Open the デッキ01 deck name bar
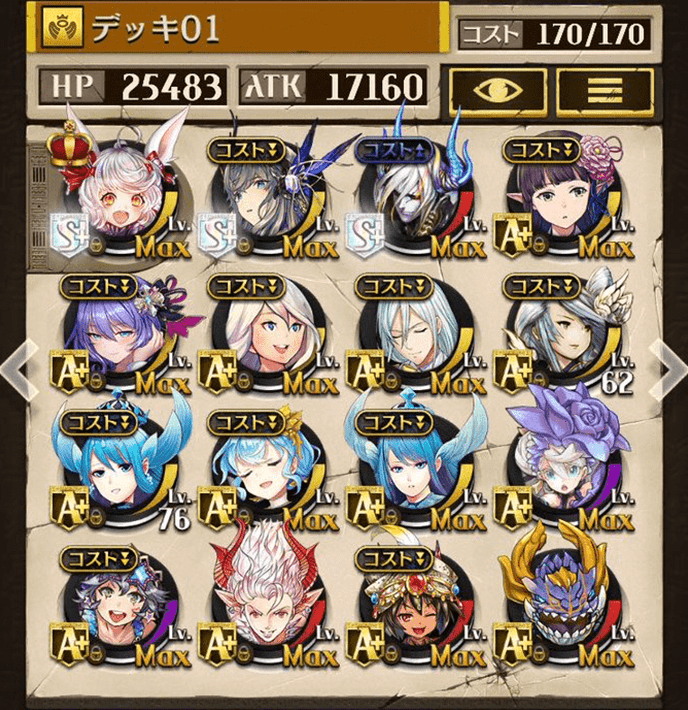688x710 pixels. point(240,31)
